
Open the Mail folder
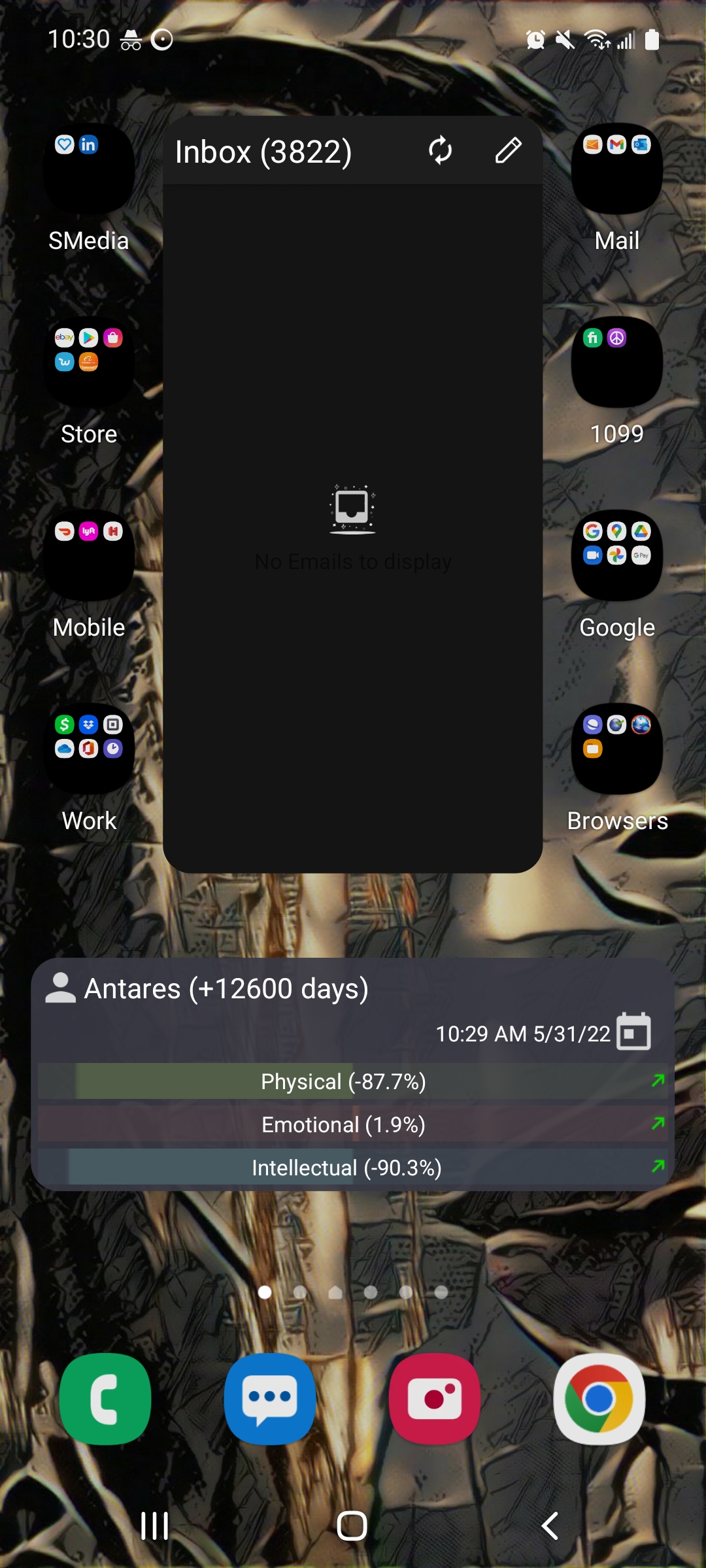click(x=616, y=169)
